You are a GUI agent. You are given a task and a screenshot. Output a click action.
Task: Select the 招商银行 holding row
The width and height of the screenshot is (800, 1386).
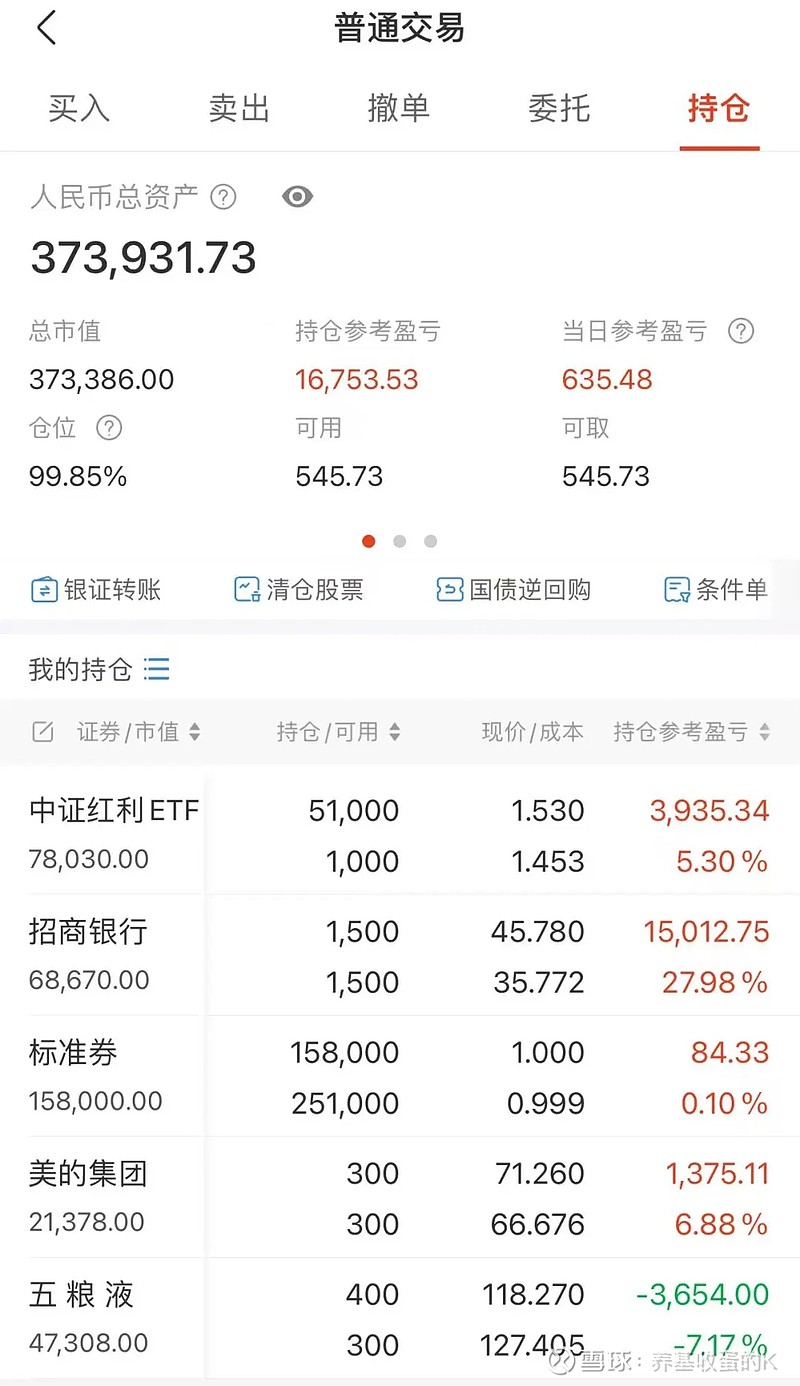(x=400, y=955)
